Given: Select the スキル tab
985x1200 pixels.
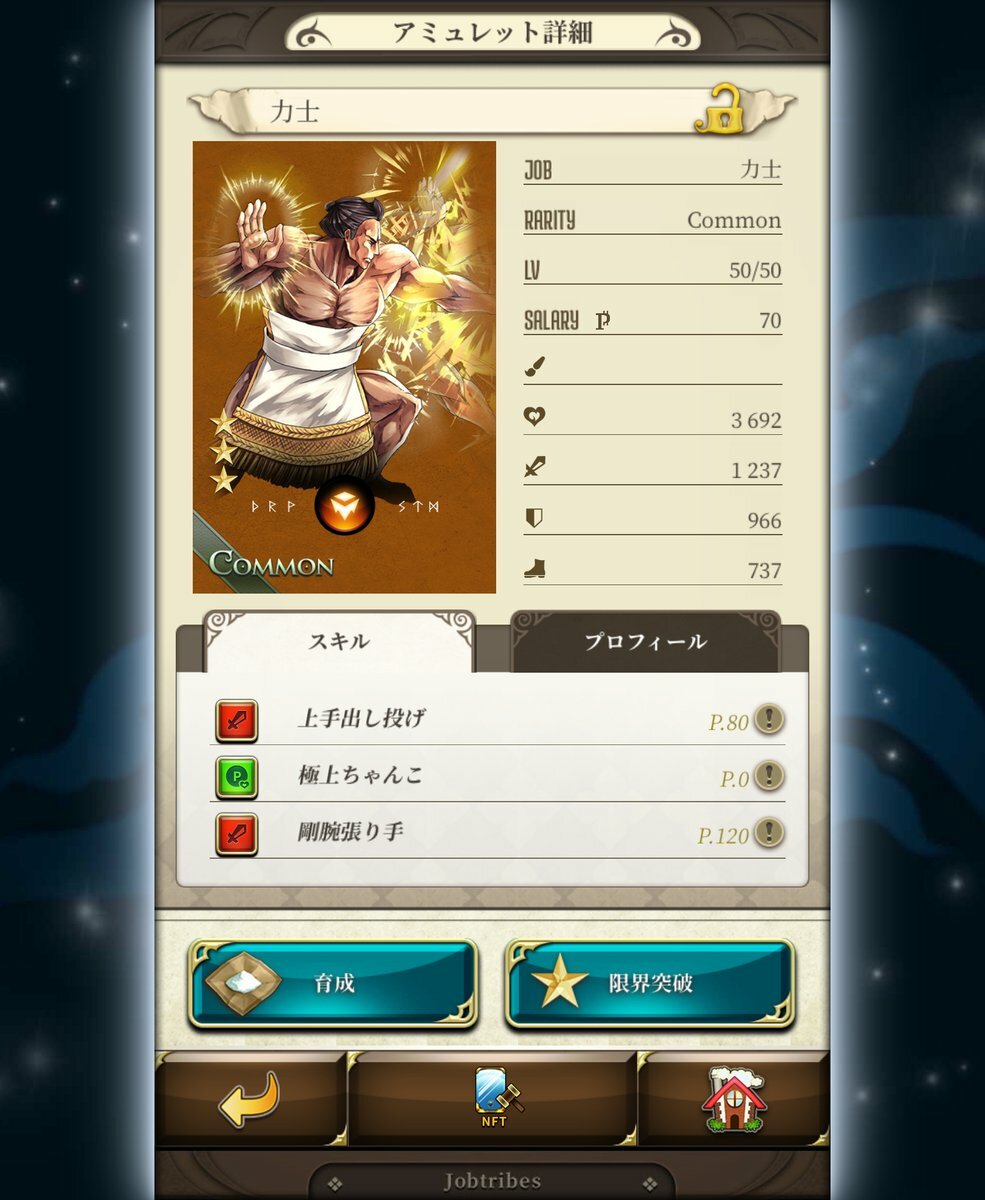Looking at the screenshot, I should coord(339,642).
